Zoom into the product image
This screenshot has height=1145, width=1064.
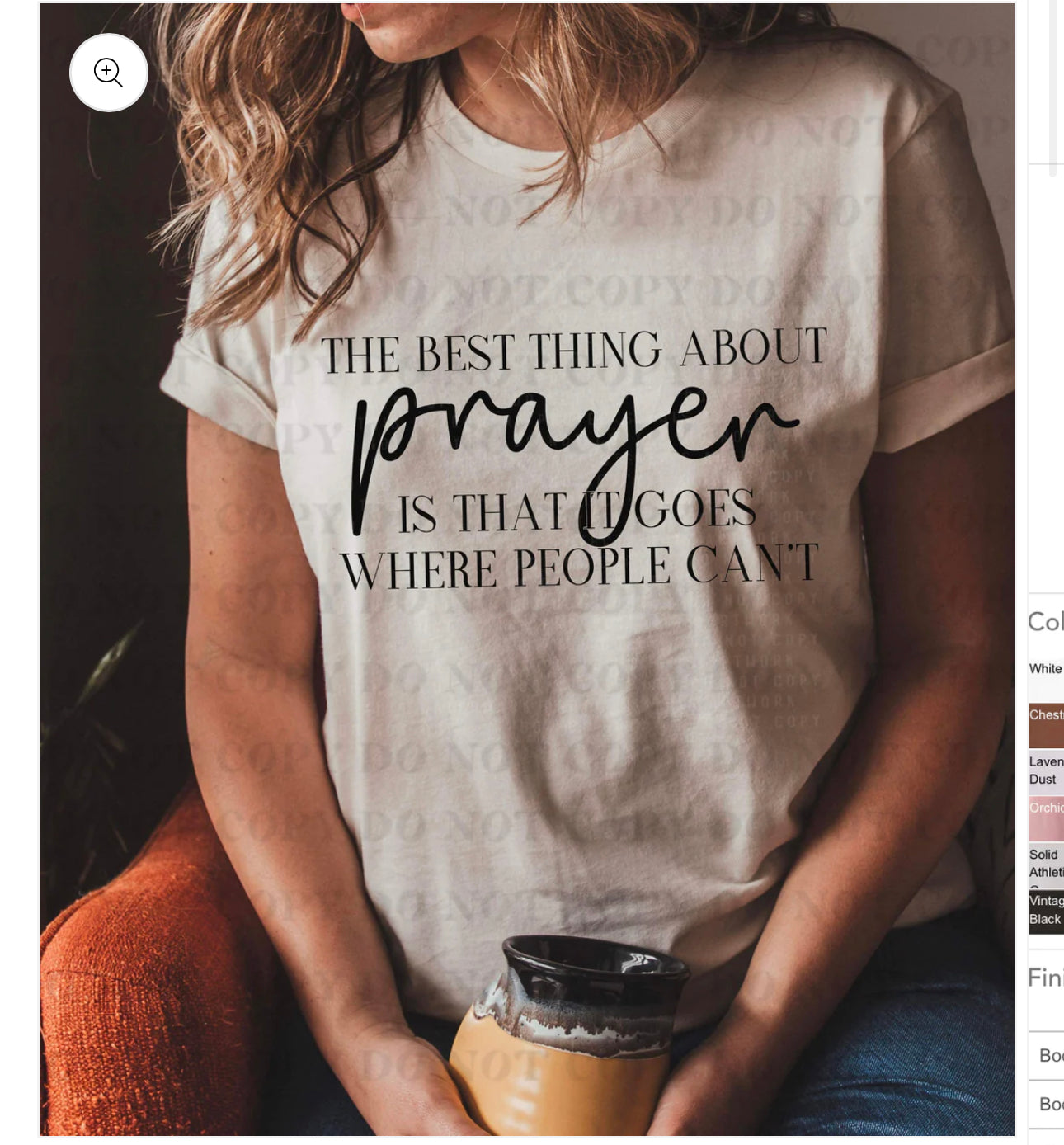[108, 73]
